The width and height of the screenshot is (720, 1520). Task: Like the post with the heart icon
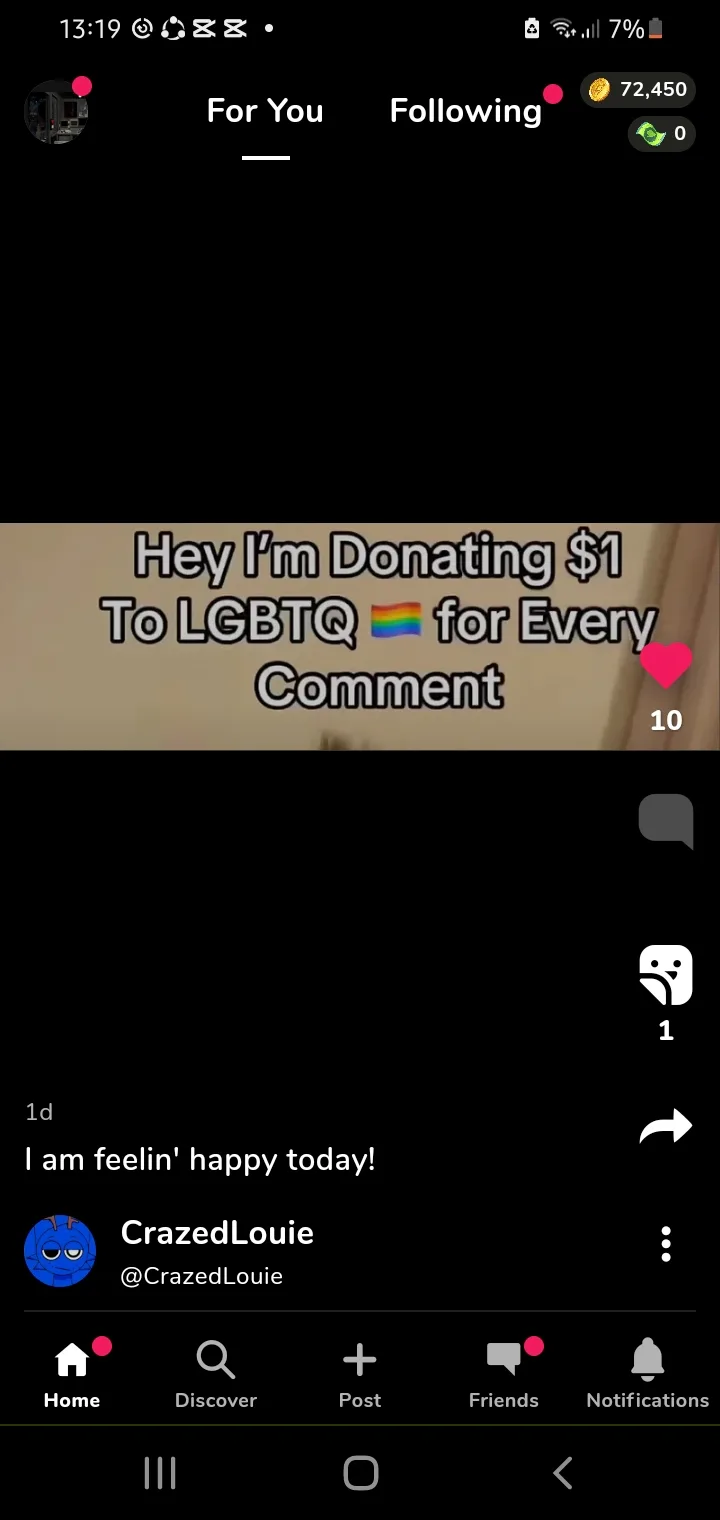pos(666,665)
